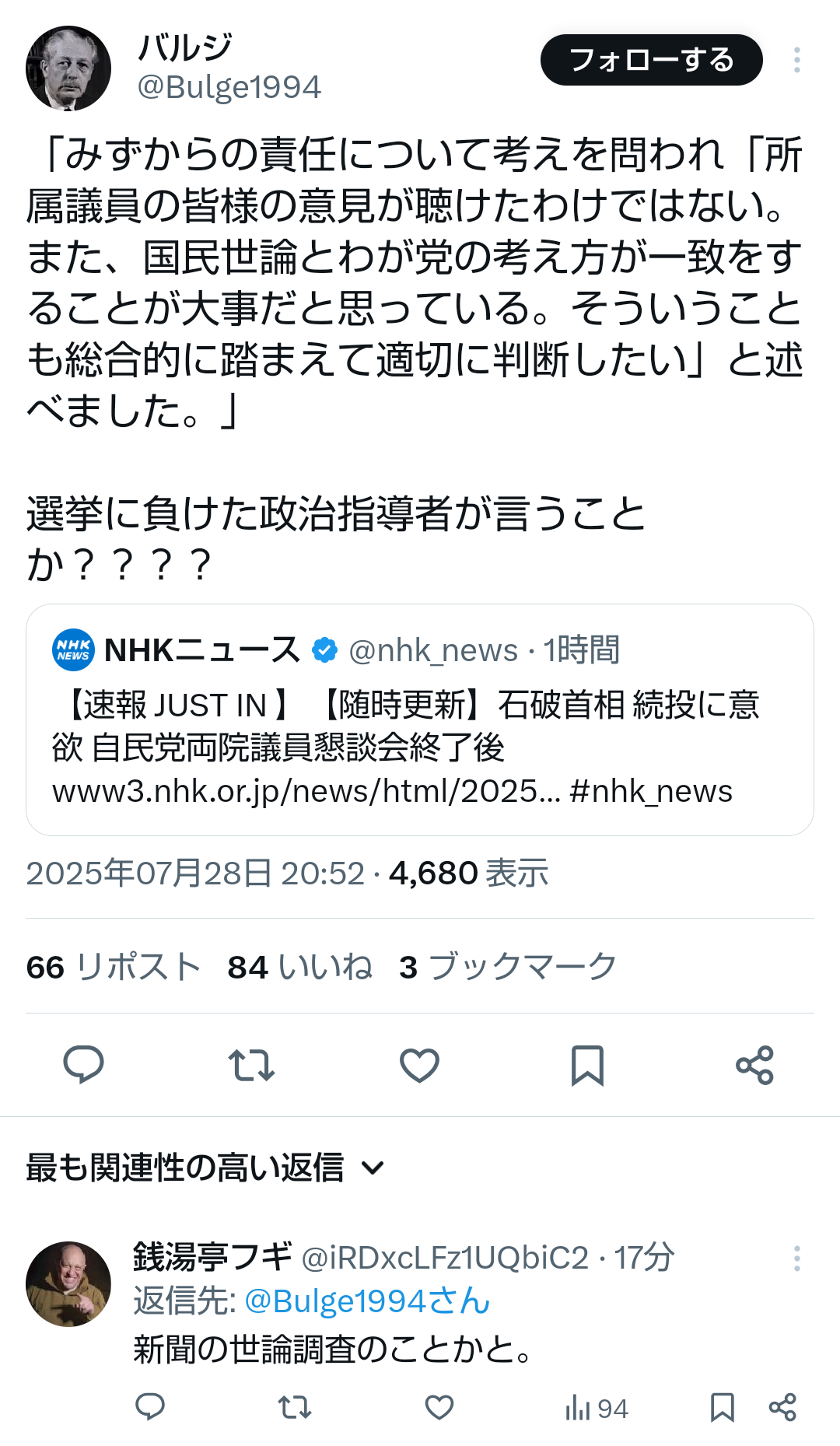Like 銭湯亭フギ's reply
Image resolution: width=840 pixels, height=1446 pixels.
(439, 1407)
